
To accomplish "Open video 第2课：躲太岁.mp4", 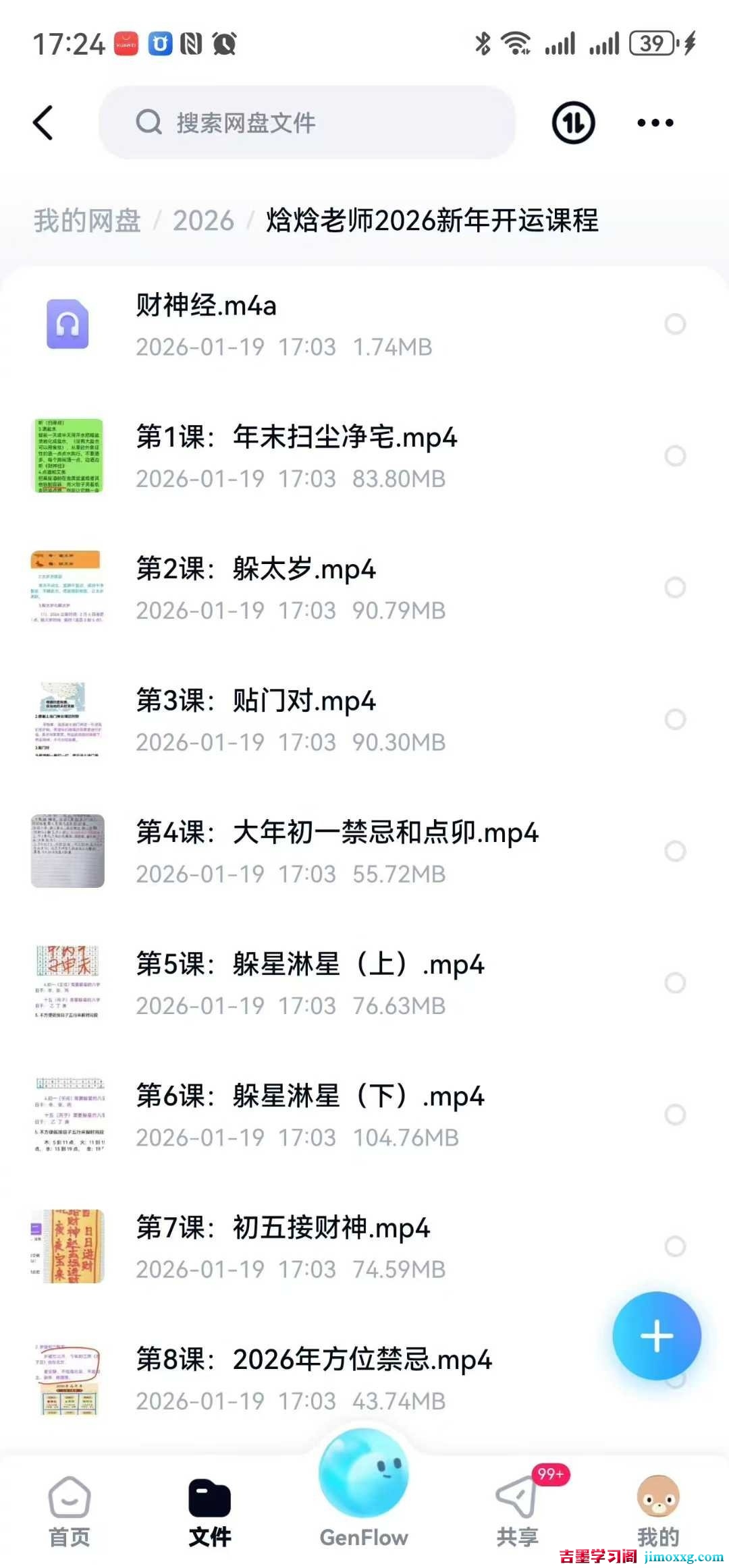I will pos(256,588).
